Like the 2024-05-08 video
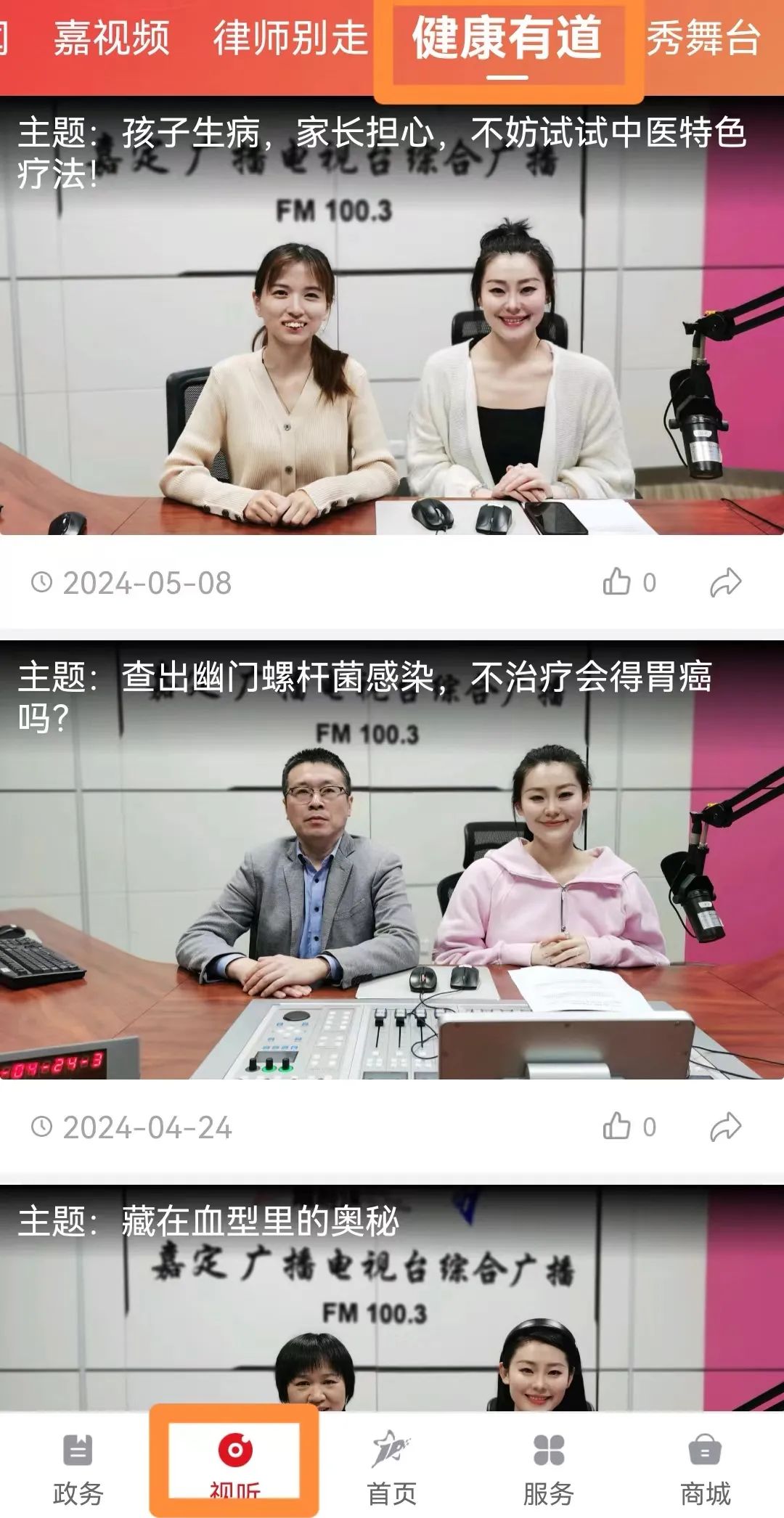The image size is (784, 1518). [x=617, y=582]
